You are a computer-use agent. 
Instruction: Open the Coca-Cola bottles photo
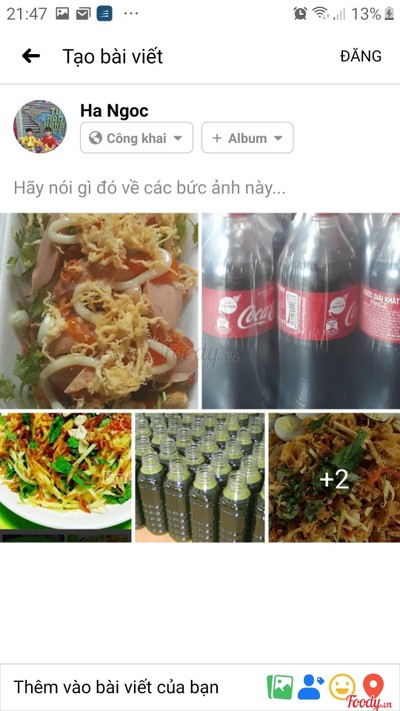pyautogui.click(x=301, y=311)
